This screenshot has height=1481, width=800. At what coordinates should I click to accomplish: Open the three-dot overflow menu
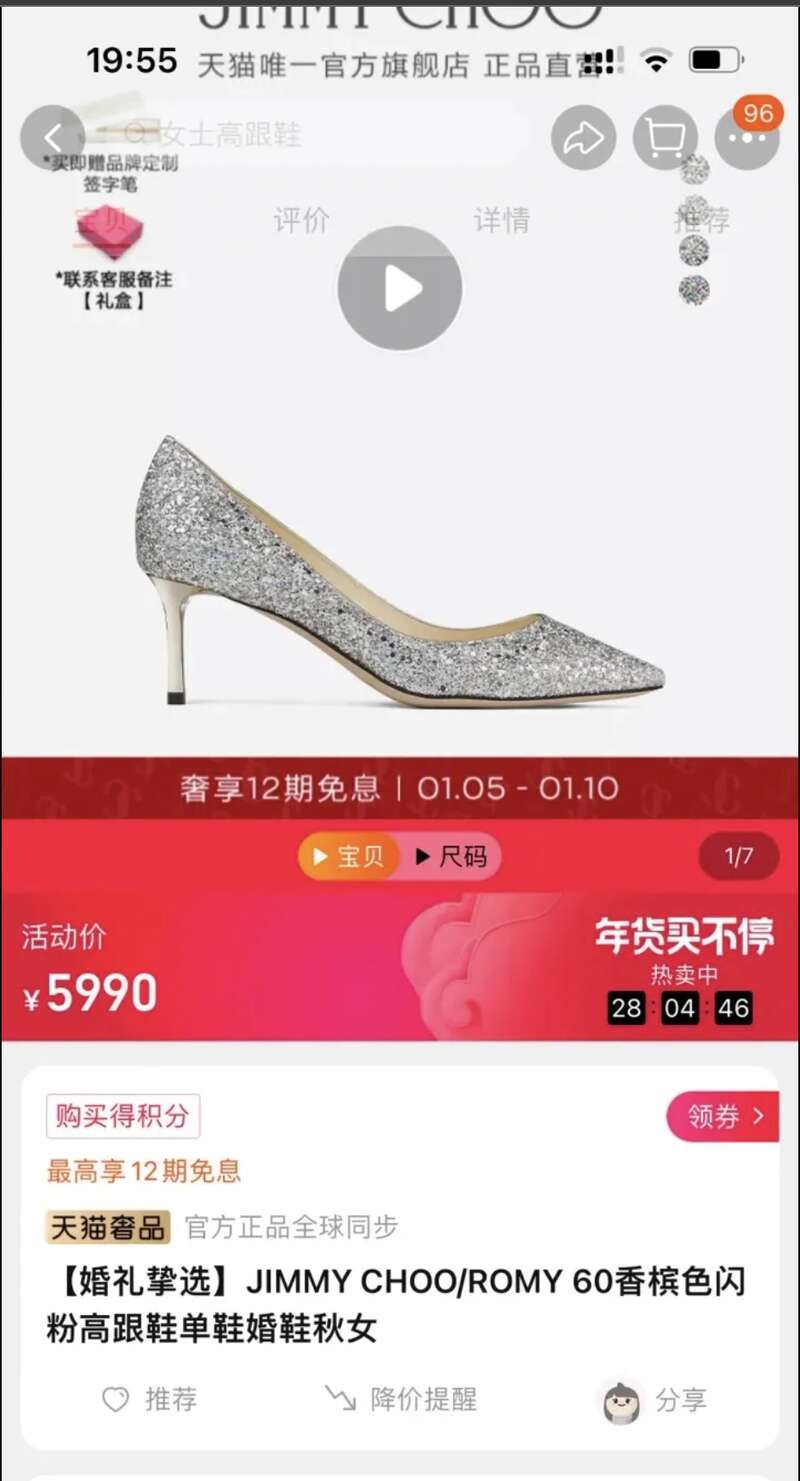click(746, 138)
